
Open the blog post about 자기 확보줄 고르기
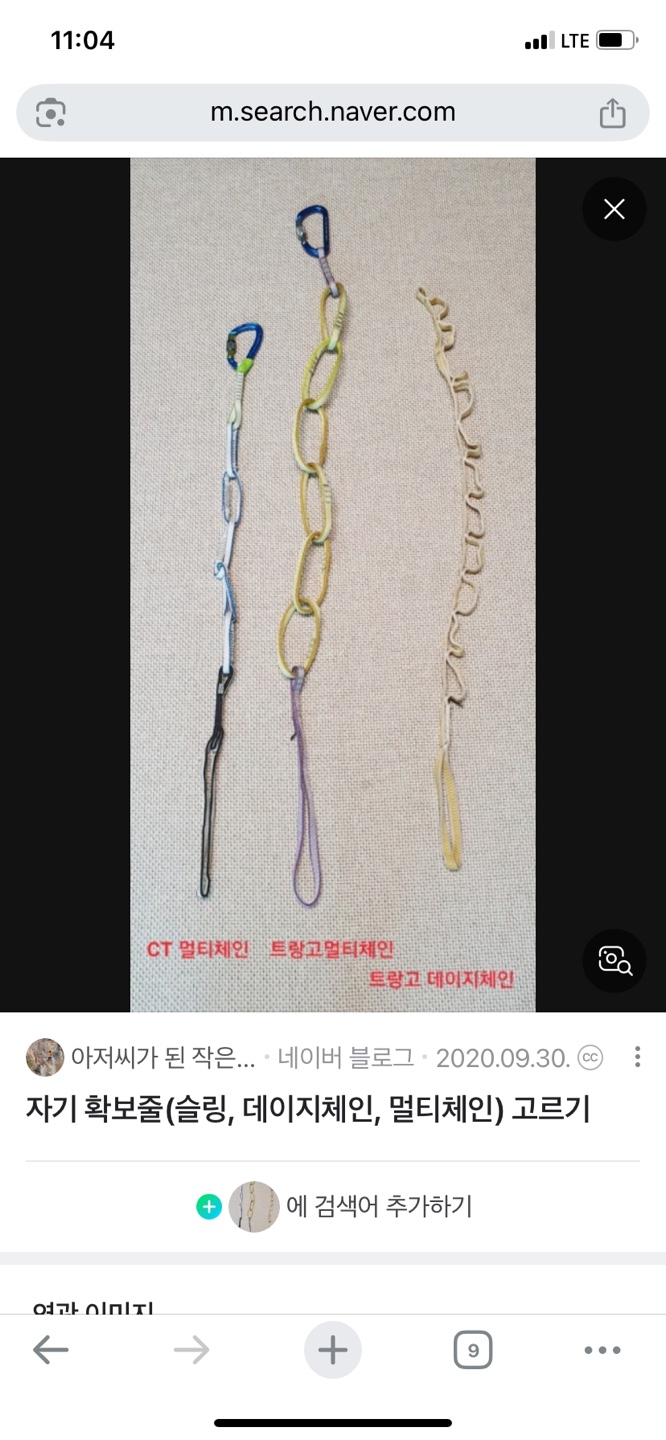click(308, 1109)
